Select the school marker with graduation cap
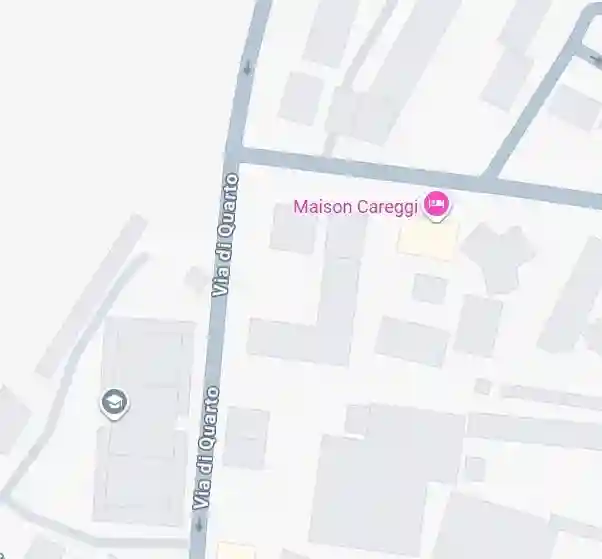602x559 pixels. pyautogui.click(x=114, y=403)
